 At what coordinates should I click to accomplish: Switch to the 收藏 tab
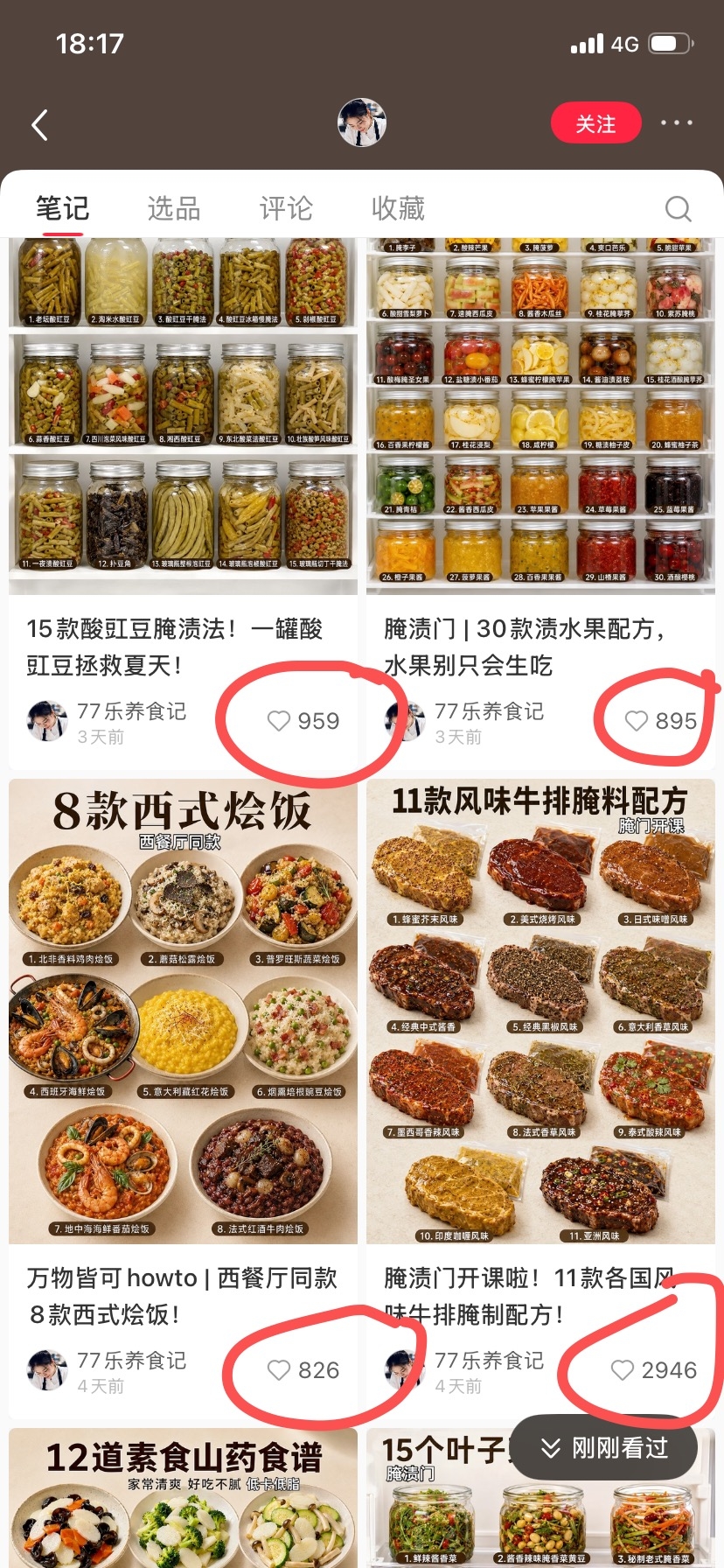(x=398, y=208)
